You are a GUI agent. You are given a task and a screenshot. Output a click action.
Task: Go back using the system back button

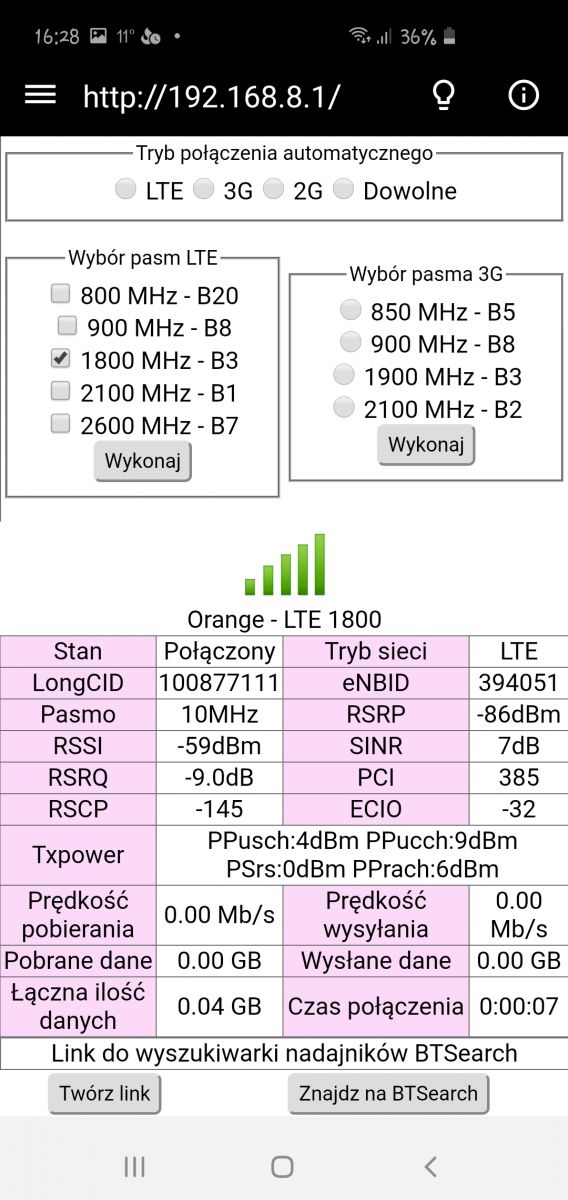coord(431,1166)
